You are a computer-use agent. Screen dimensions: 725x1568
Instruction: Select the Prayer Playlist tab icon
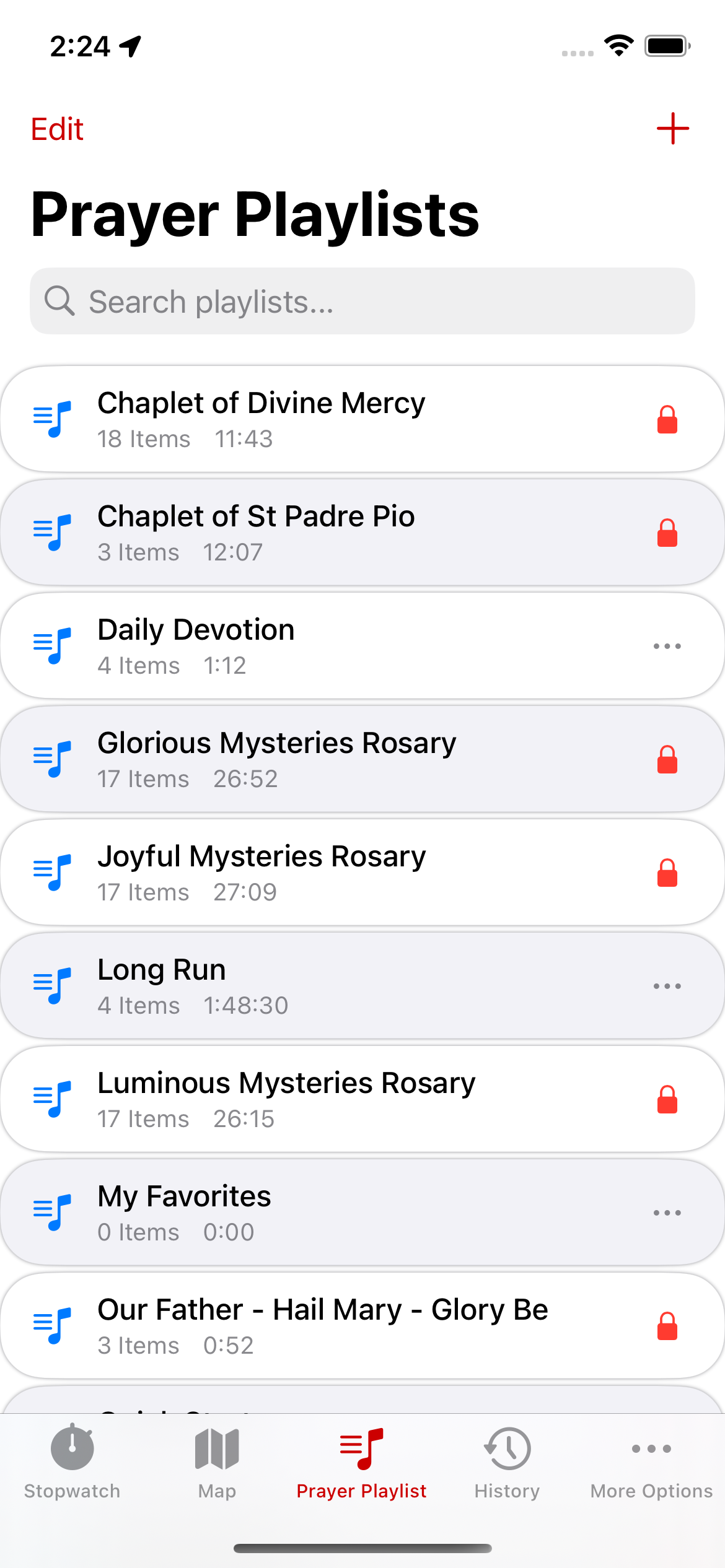point(361,1448)
